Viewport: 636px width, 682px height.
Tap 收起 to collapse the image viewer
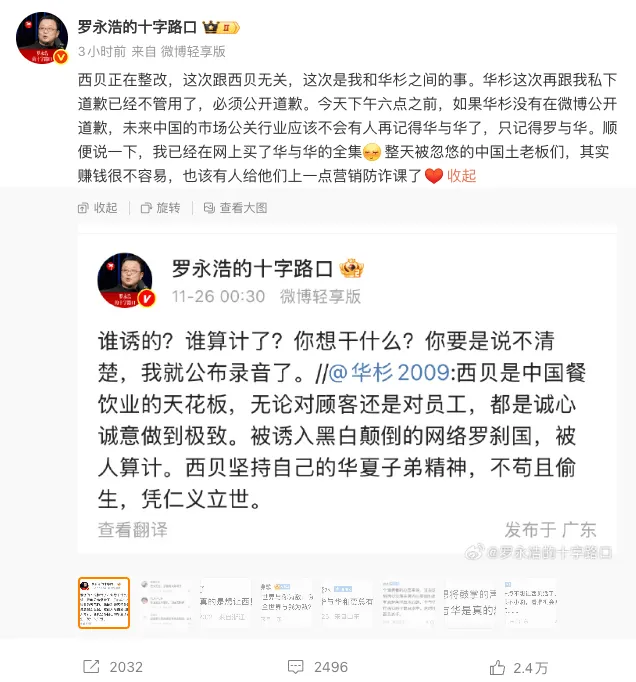point(98,208)
